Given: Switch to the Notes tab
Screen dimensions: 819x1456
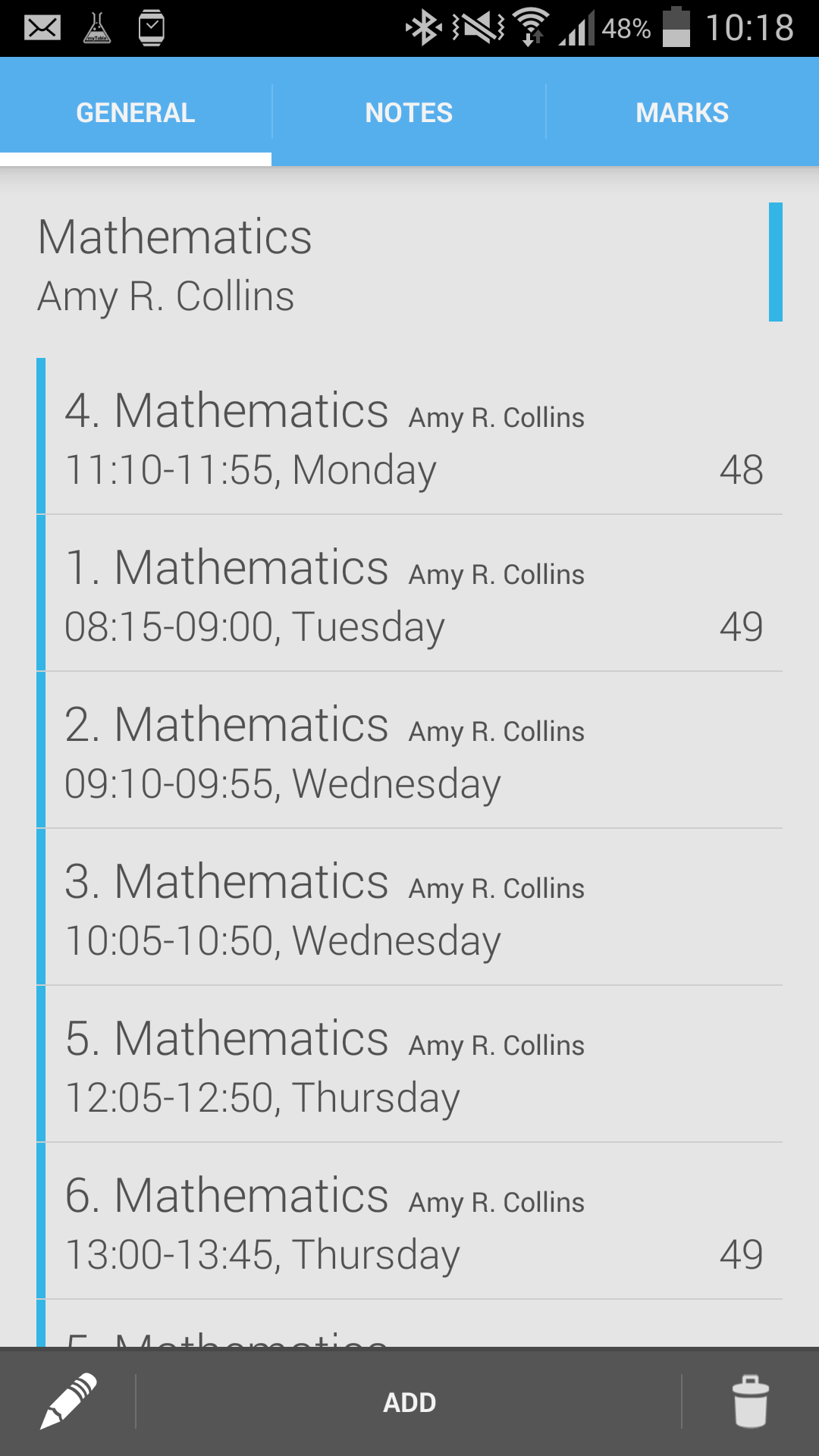Looking at the screenshot, I should pyautogui.click(x=409, y=113).
